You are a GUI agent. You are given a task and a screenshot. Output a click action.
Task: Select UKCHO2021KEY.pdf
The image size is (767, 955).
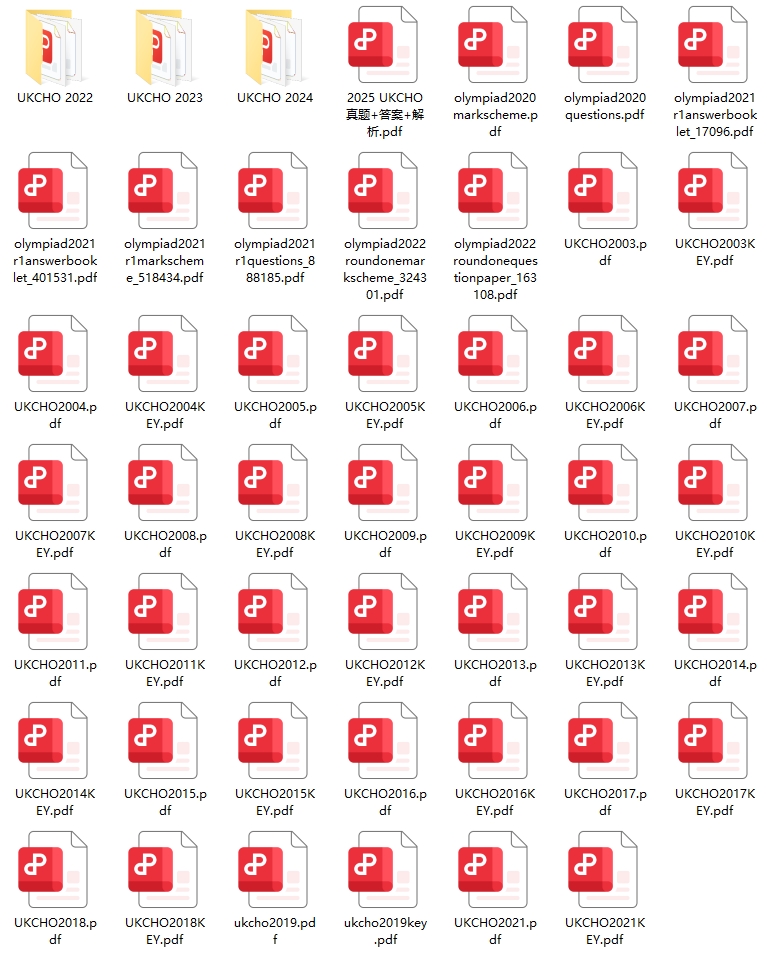[x=605, y=870]
